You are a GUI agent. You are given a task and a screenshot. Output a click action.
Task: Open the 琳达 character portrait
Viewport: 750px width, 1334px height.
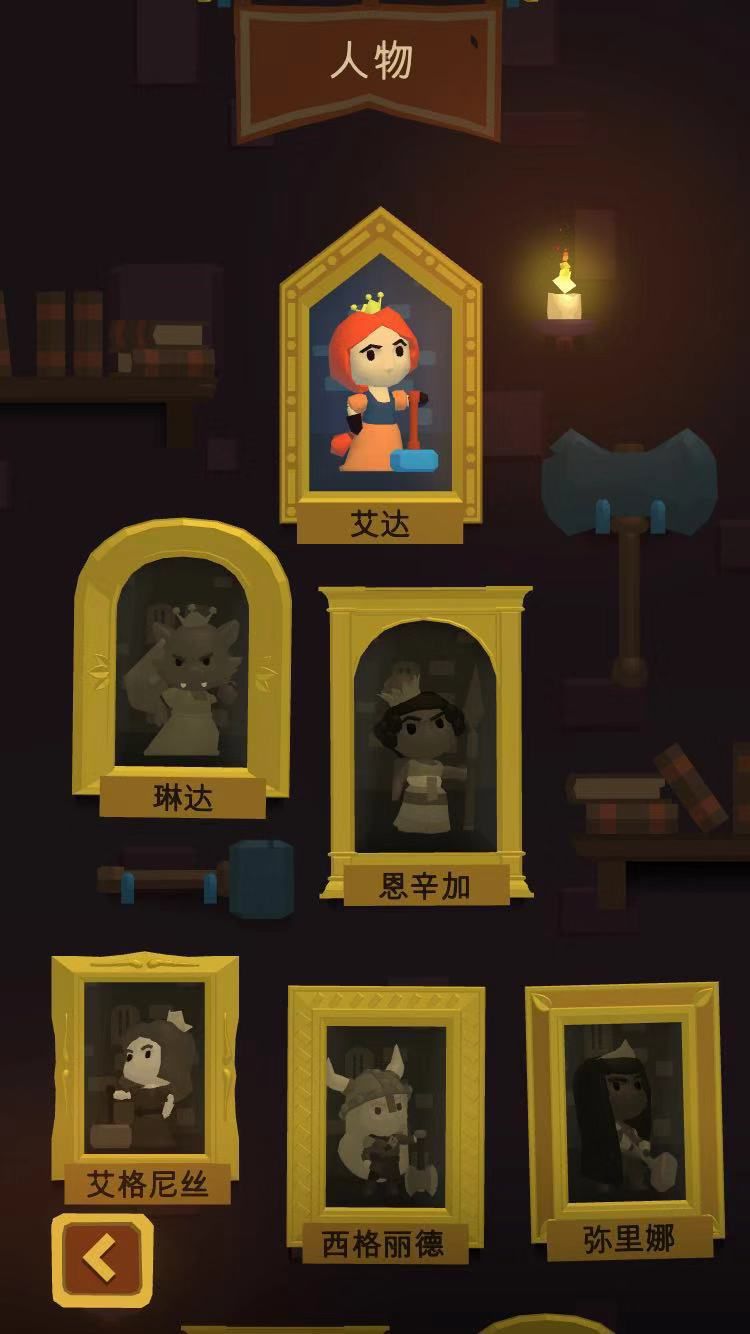tap(182, 667)
